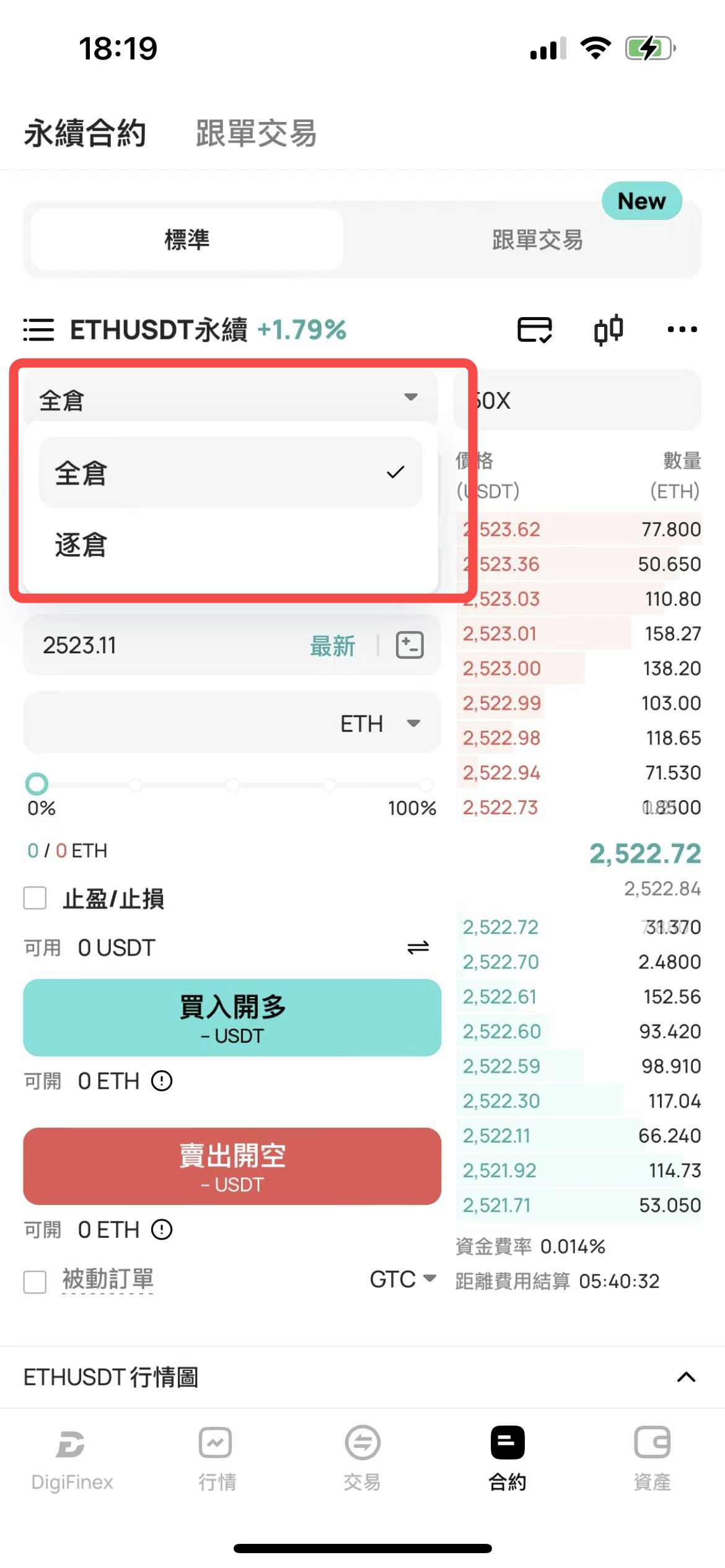Go to 資產 tab in bottom bar
725x1568 pixels.
coord(652,1459)
